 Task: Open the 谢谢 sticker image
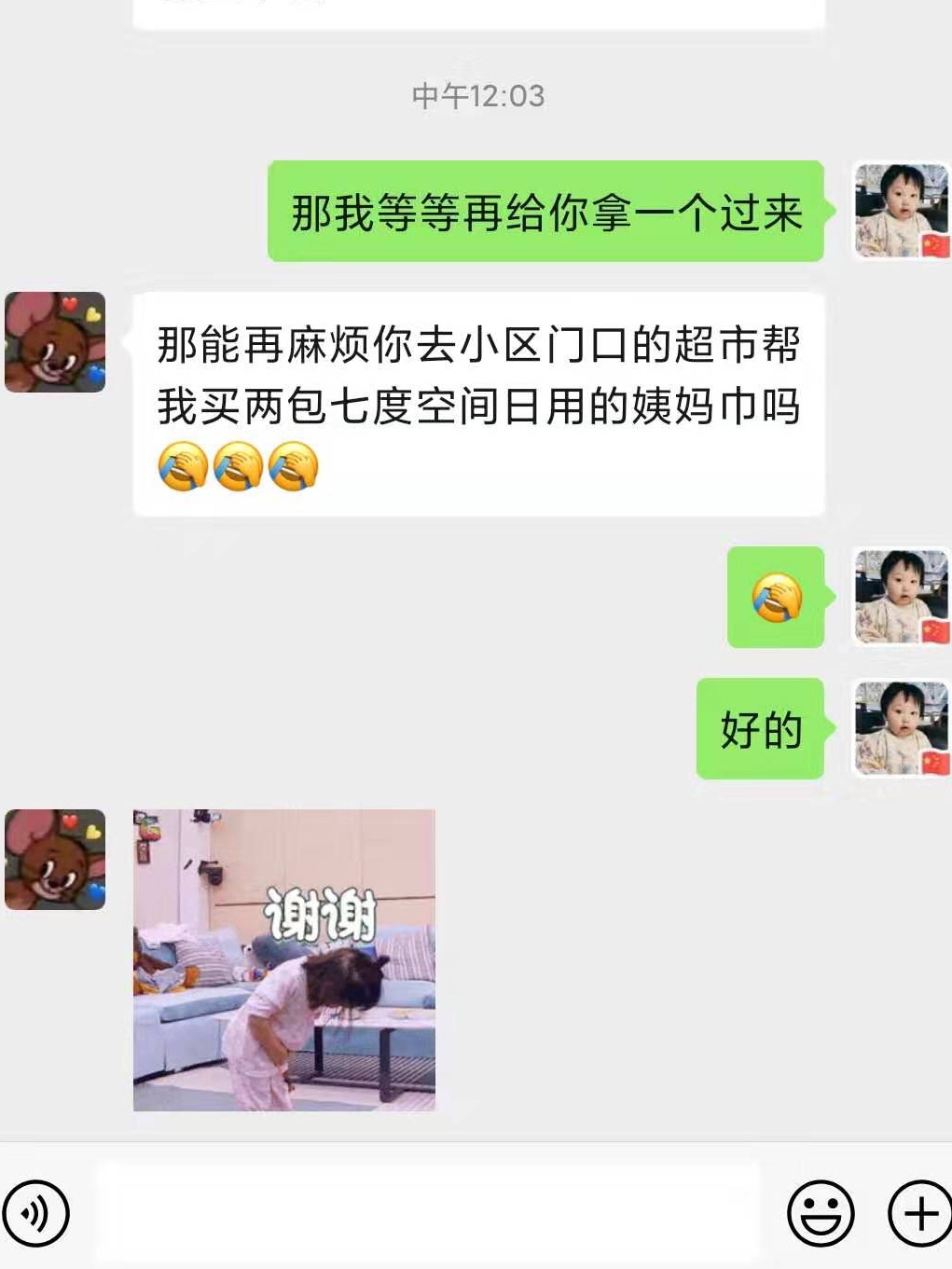(x=284, y=959)
